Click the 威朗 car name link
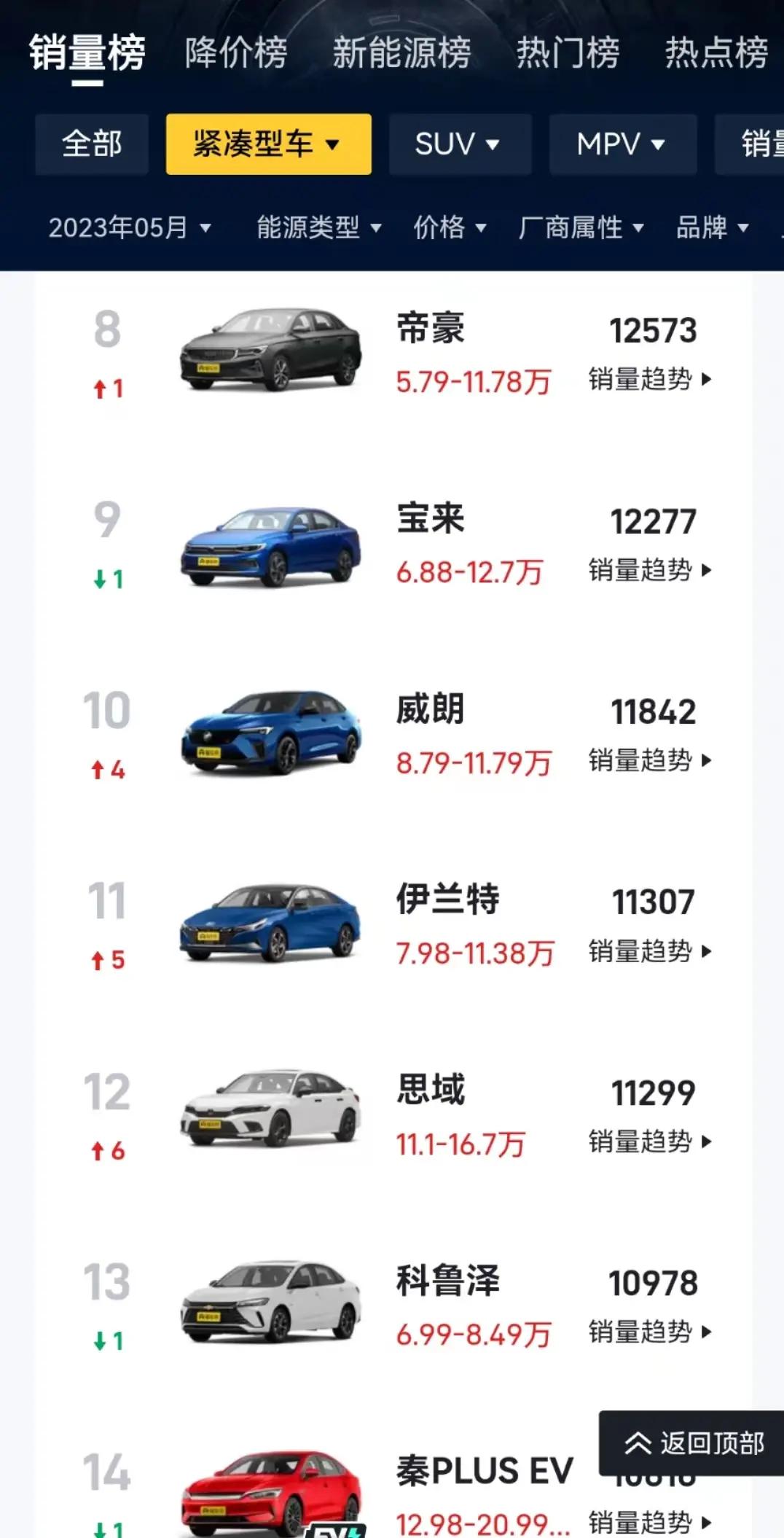The height and width of the screenshot is (1538, 784). (x=431, y=709)
